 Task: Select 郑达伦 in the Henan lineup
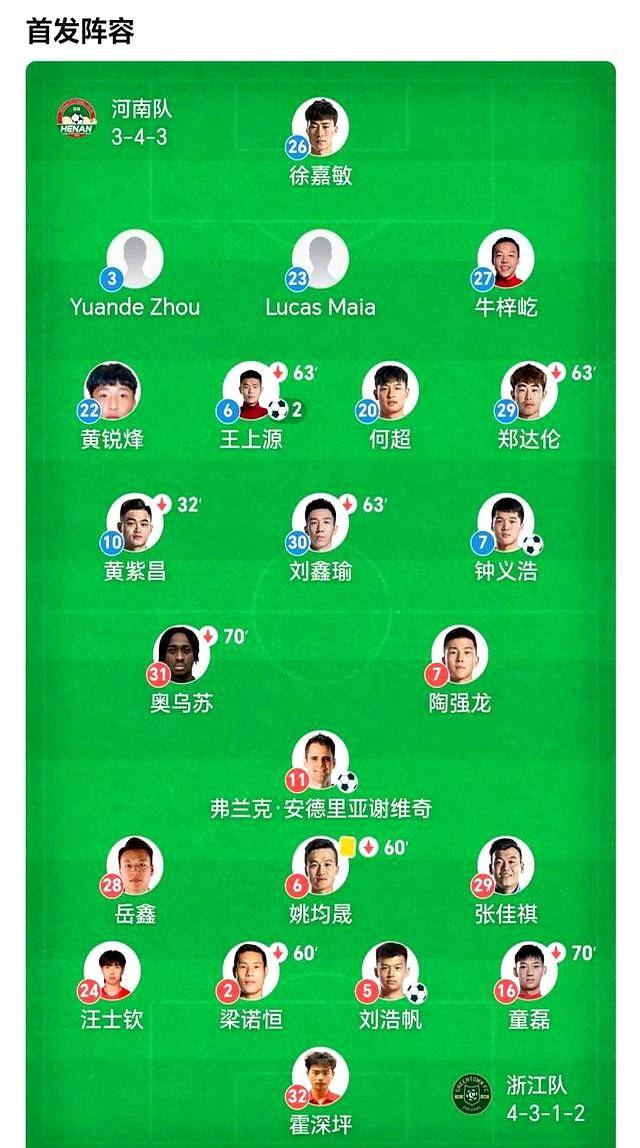[529, 391]
